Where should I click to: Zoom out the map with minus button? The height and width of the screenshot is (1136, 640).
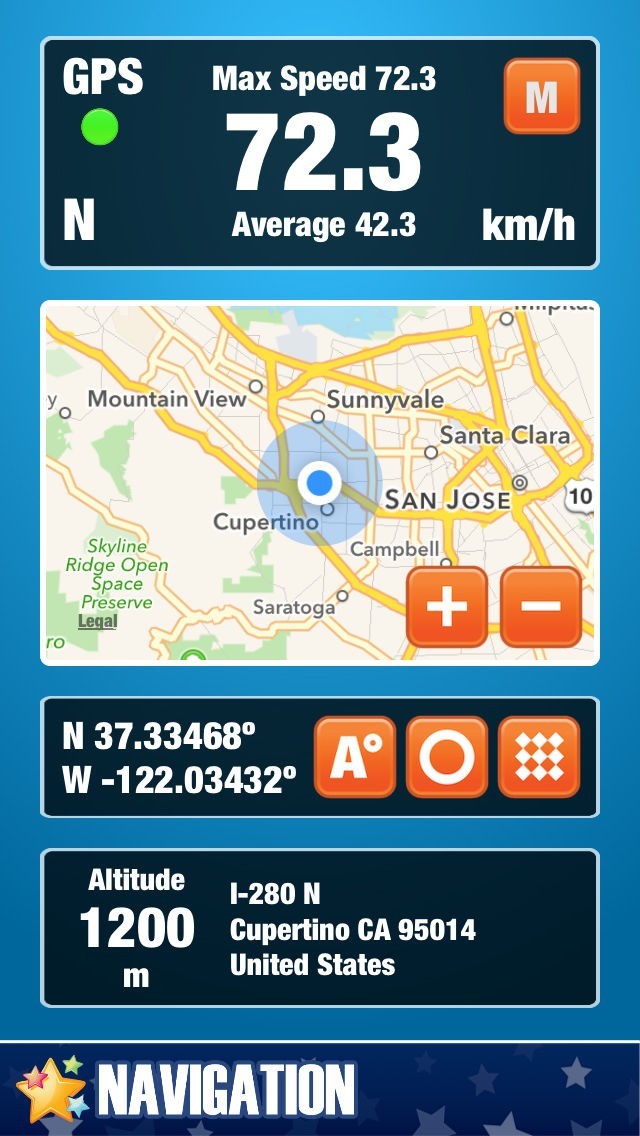pos(541,607)
